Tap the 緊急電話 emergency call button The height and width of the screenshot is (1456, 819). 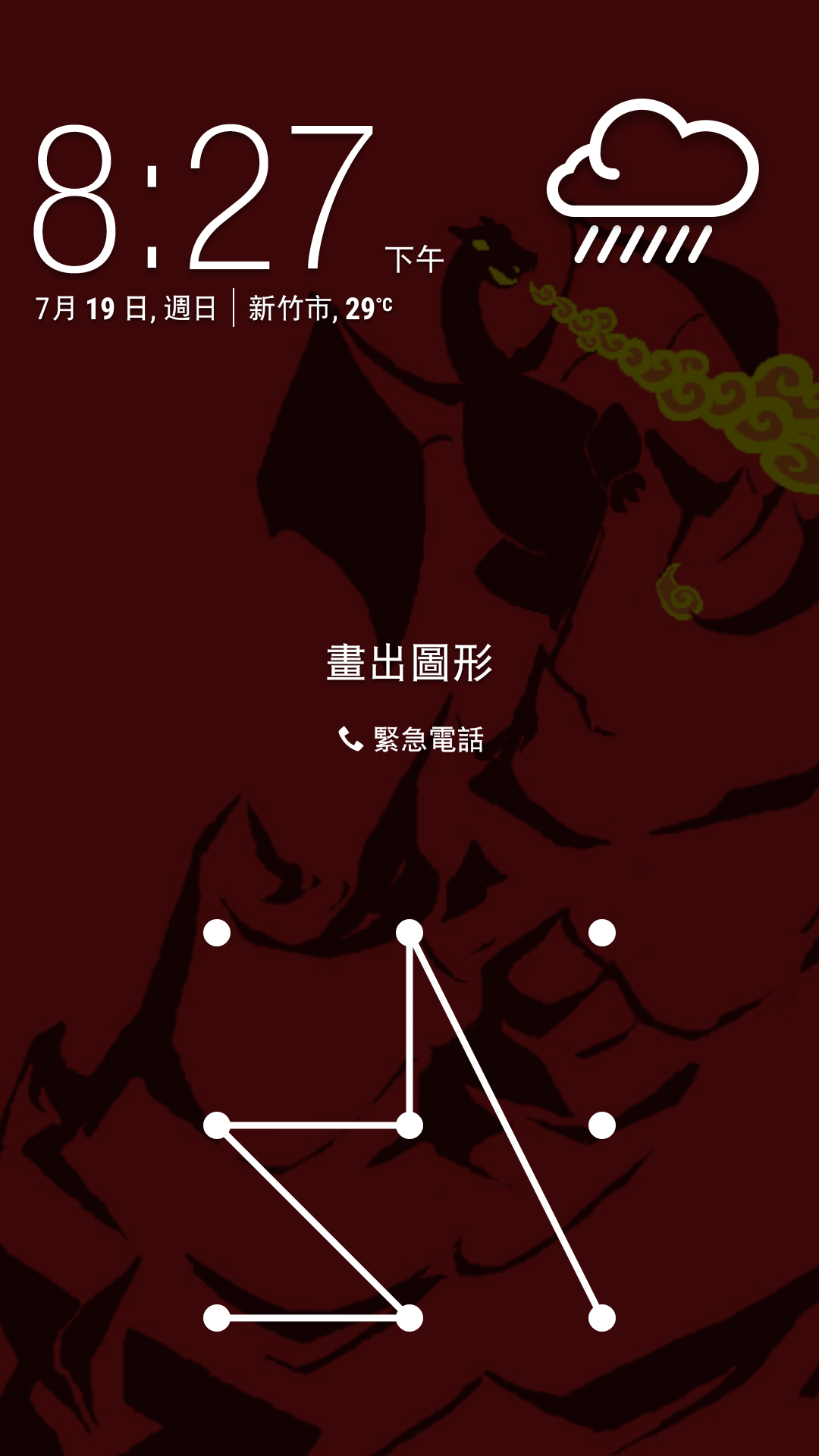410,739
